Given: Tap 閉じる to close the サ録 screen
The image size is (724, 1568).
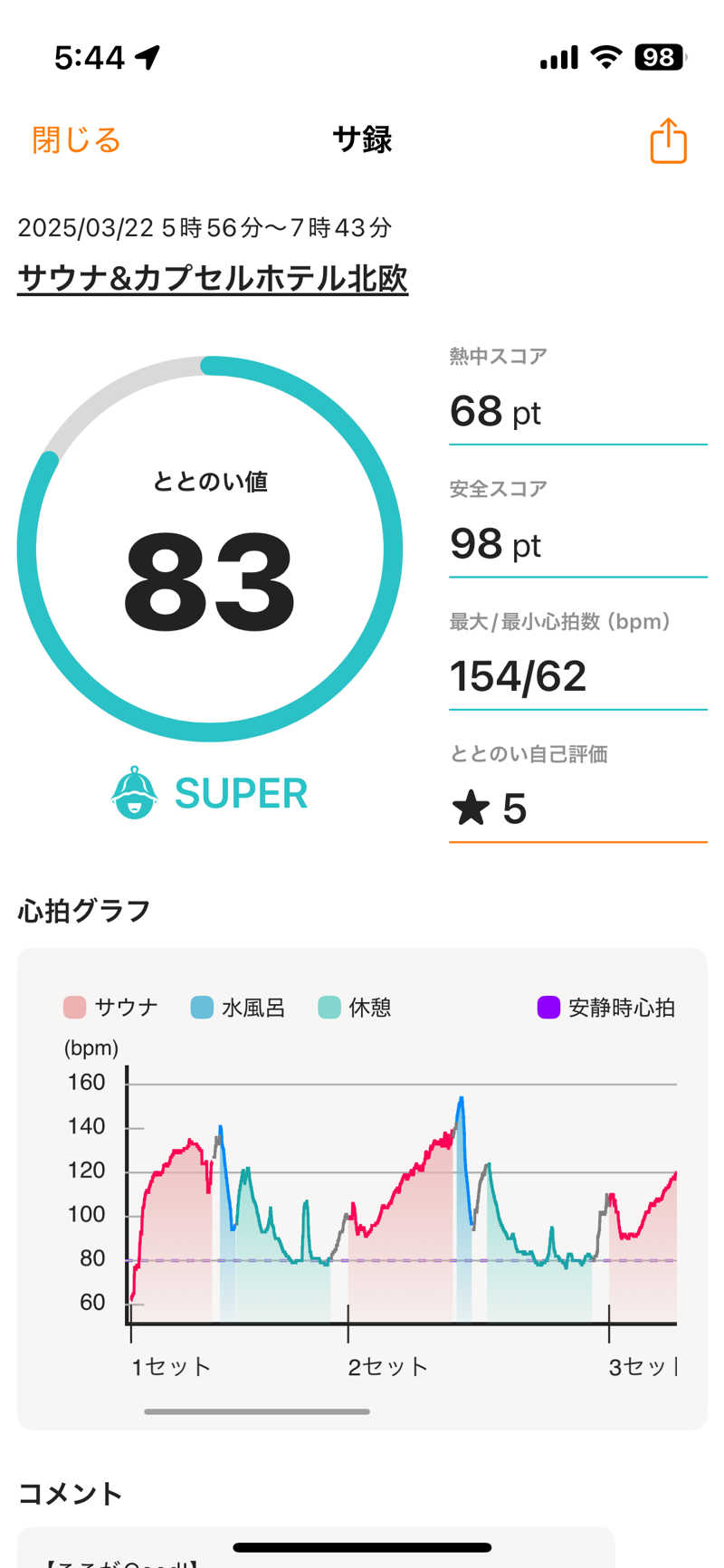Looking at the screenshot, I should coord(76,140).
